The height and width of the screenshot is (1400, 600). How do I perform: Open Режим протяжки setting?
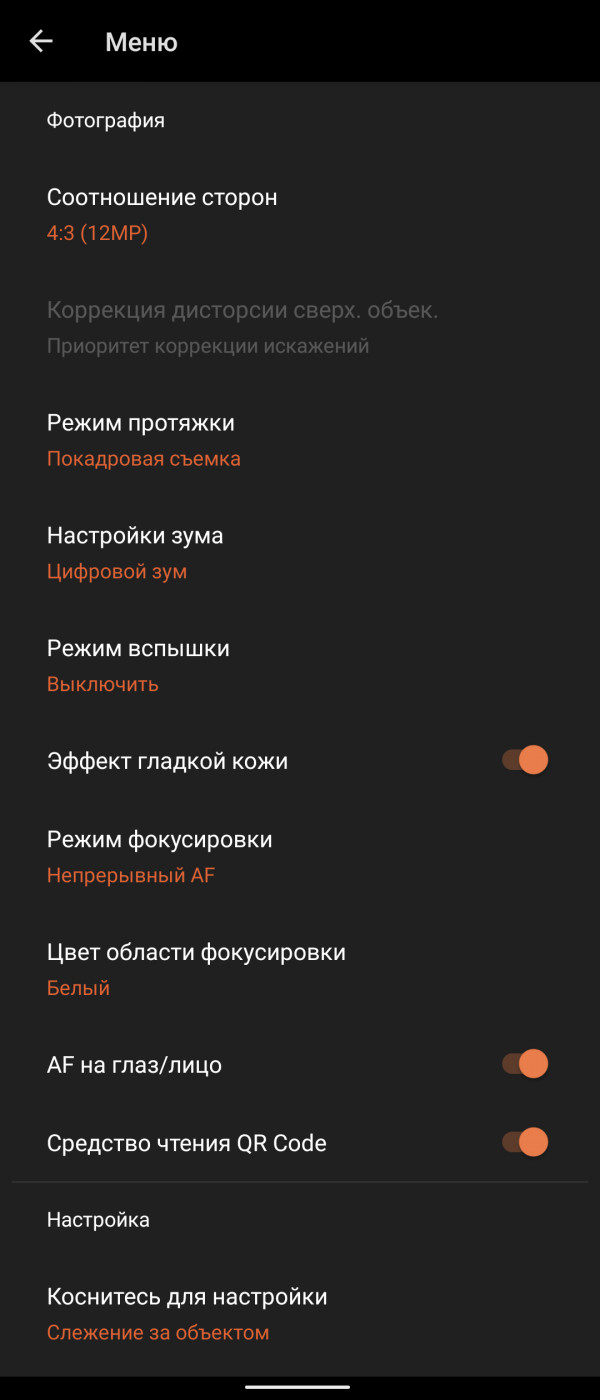pyautogui.click(x=141, y=440)
